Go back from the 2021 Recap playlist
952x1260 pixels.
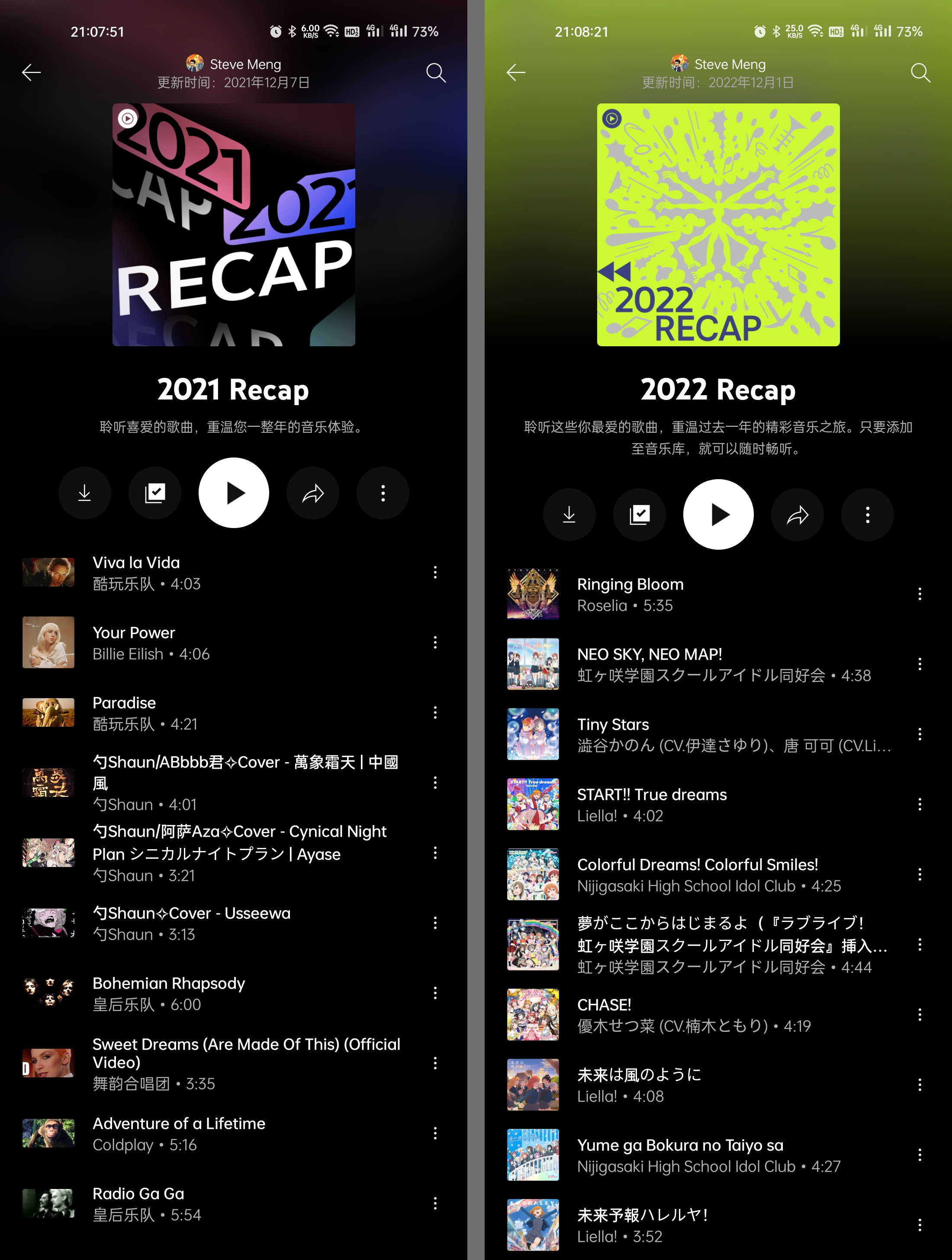[31, 72]
